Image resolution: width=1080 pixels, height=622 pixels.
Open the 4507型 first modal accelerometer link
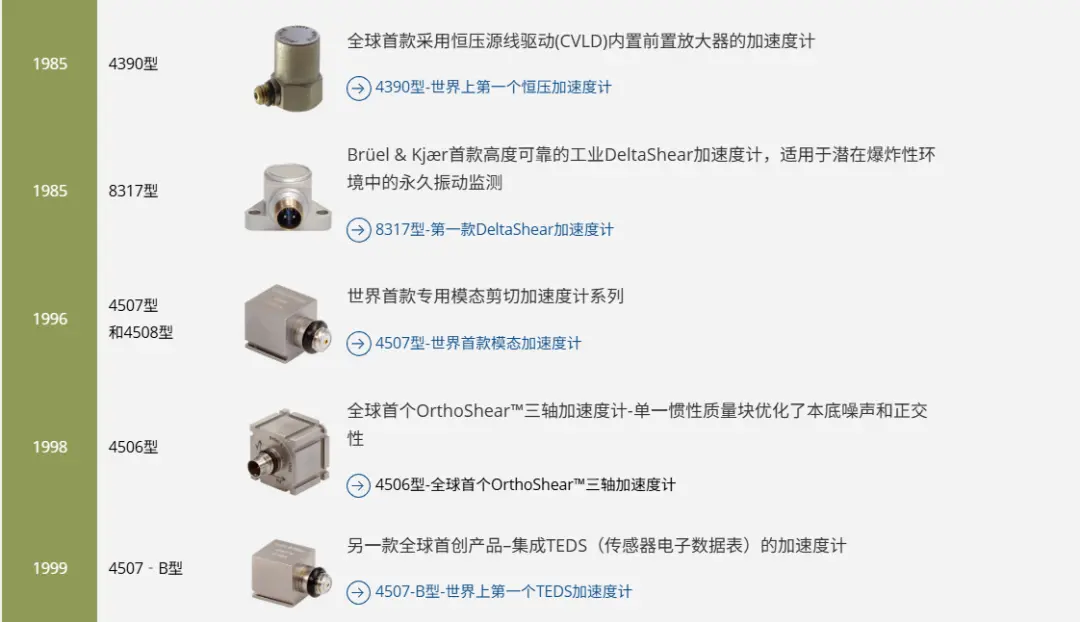pos(477,343)
